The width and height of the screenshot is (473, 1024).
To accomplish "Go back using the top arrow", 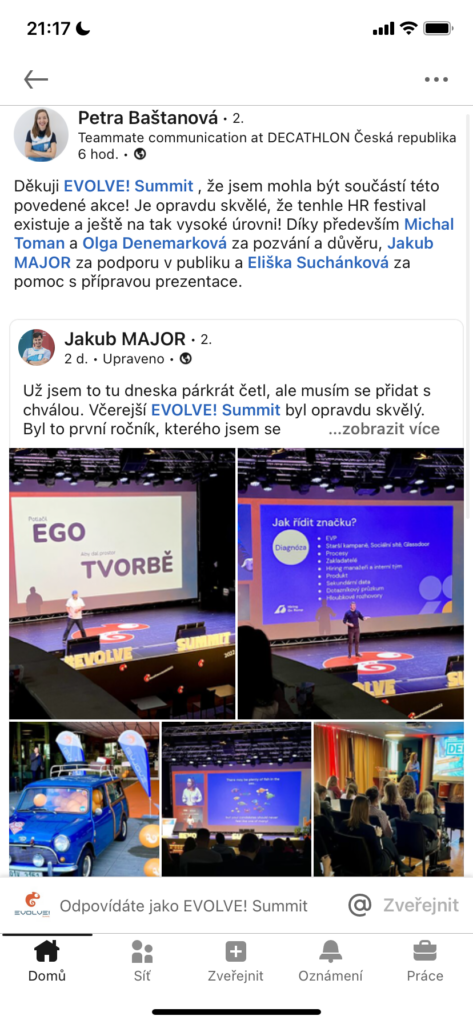I will [x=36, y=80].
